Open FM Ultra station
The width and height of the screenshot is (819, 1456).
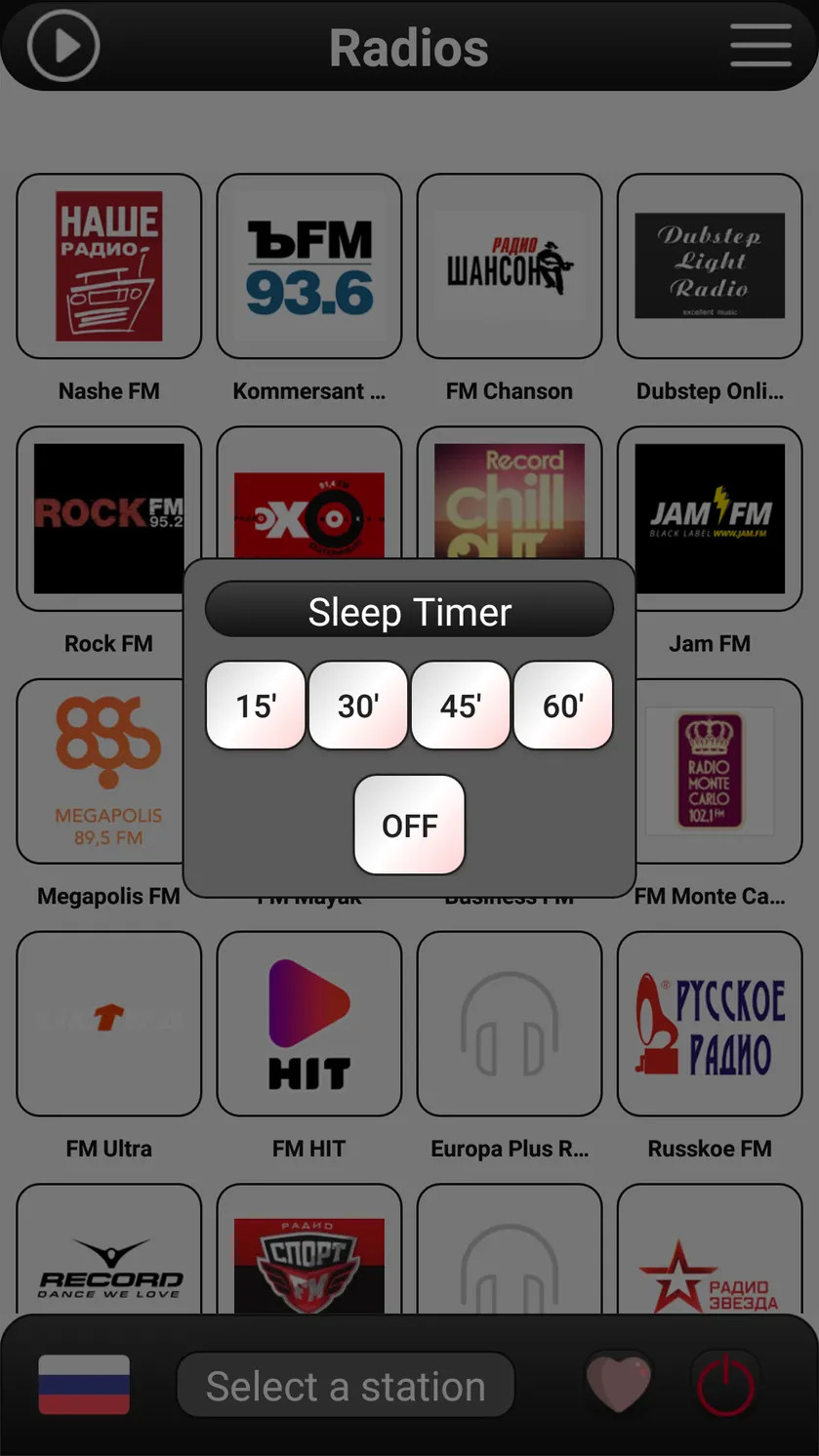pyautogui.click(x=109, y=1024)
